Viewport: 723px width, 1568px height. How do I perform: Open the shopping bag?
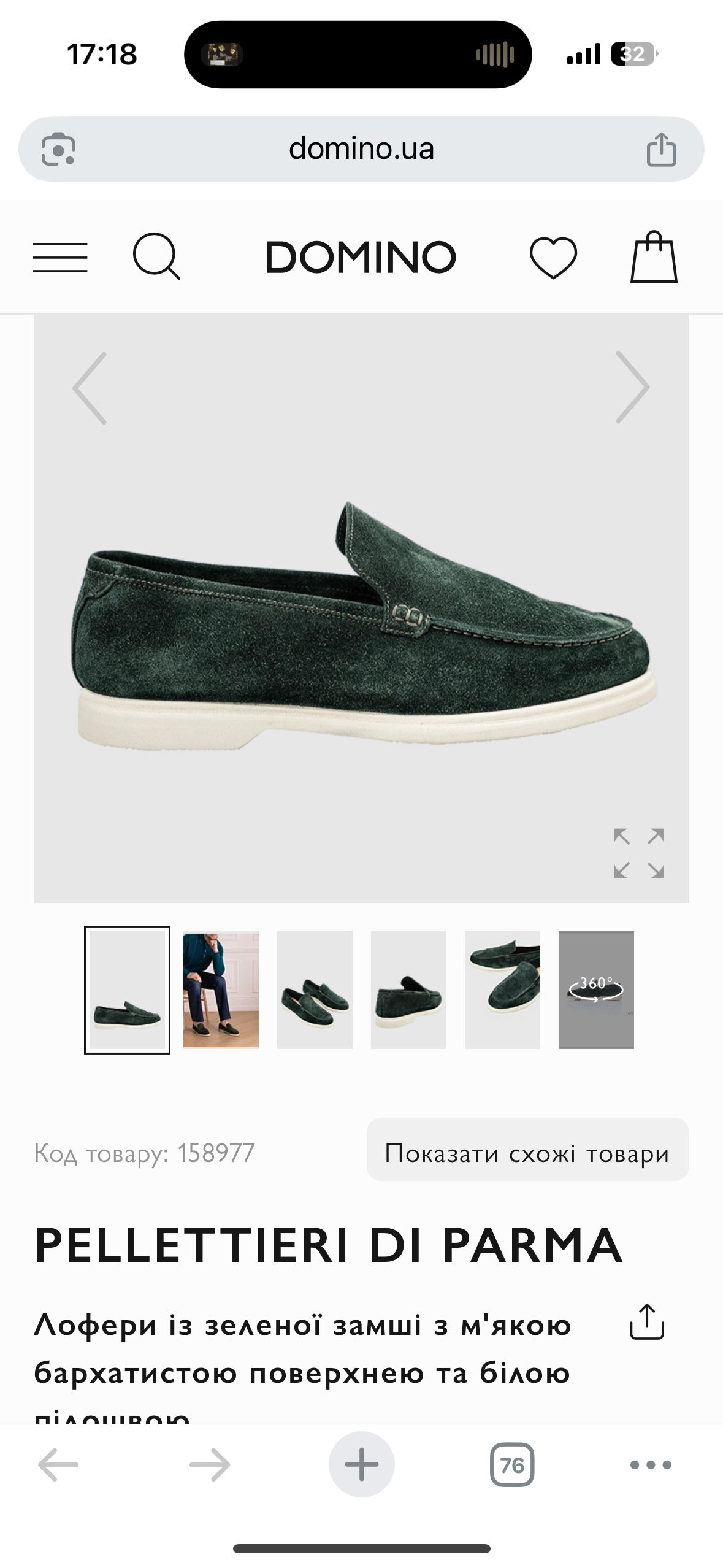(x=654, y=257)
